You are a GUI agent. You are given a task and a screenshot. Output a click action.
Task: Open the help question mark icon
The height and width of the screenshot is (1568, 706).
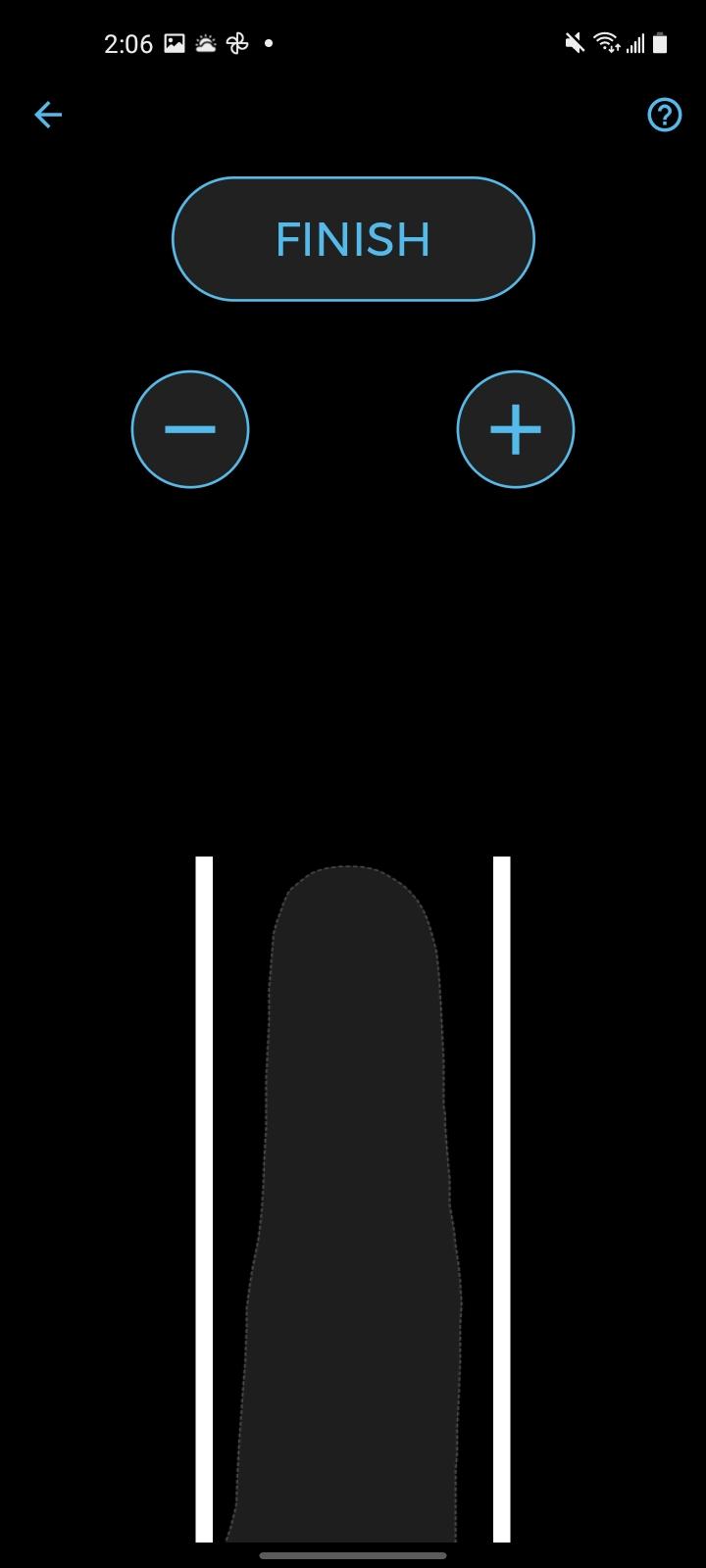[x=665, y=116]
